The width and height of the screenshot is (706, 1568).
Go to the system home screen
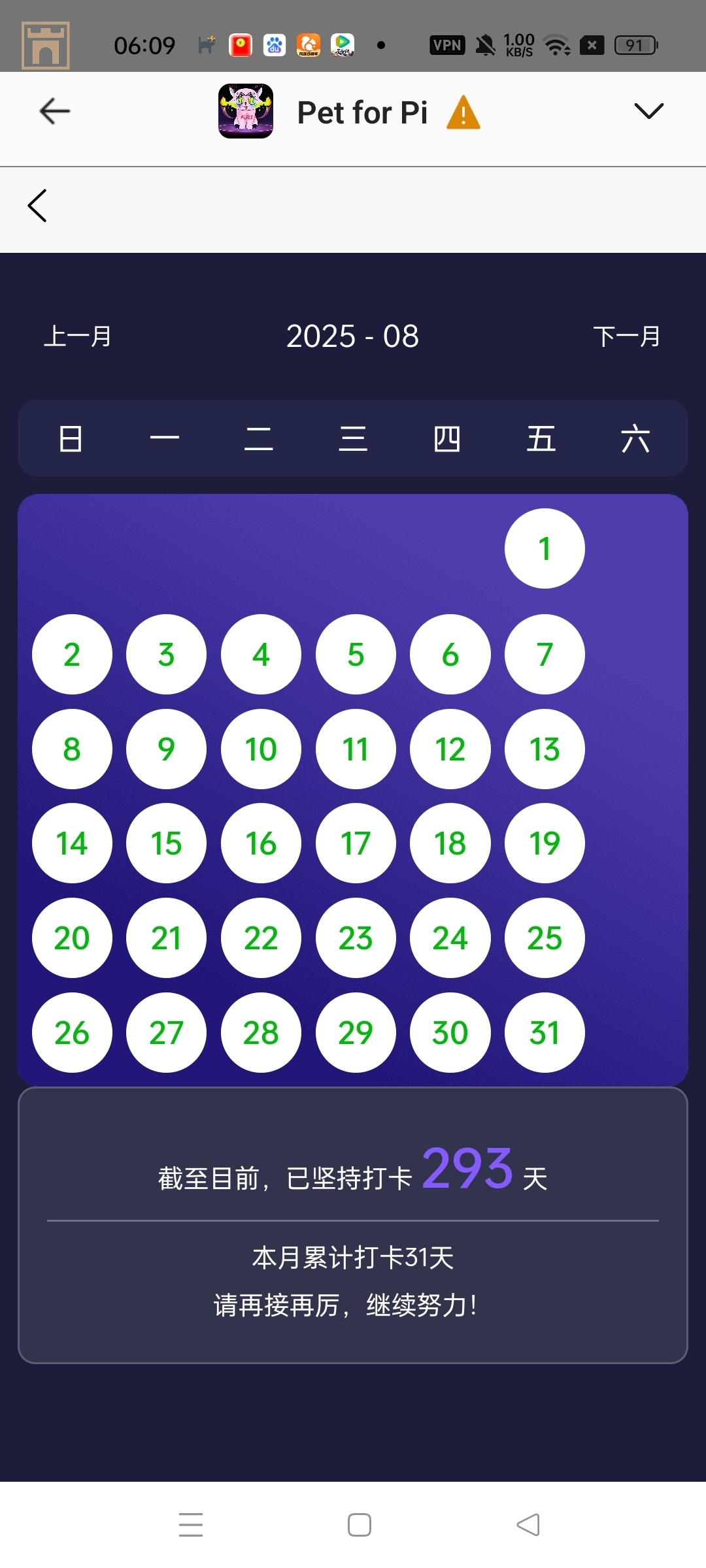click(360, 1525)
